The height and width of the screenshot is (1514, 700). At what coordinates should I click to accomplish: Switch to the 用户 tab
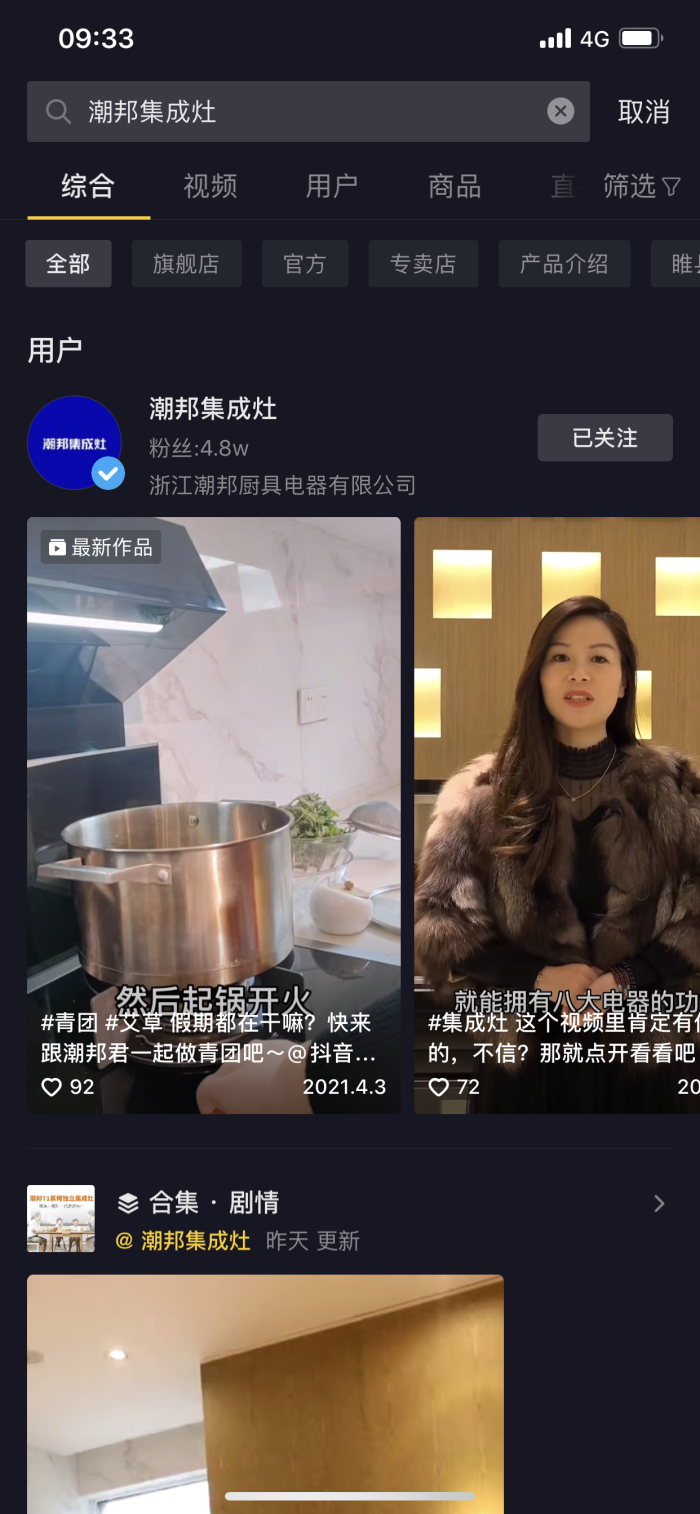tap(332, 186)
